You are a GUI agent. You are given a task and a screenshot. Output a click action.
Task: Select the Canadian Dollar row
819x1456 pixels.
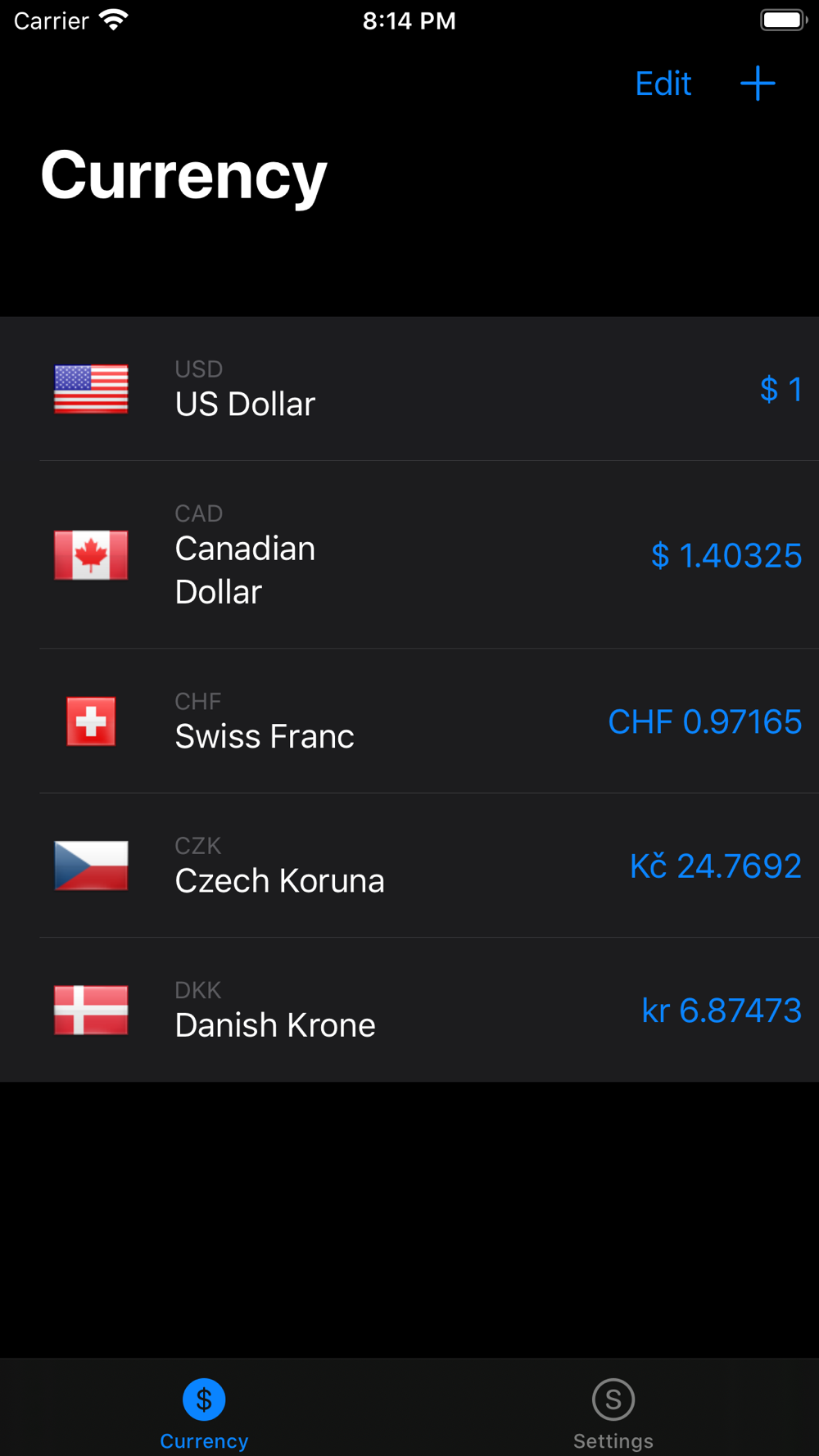409,555
